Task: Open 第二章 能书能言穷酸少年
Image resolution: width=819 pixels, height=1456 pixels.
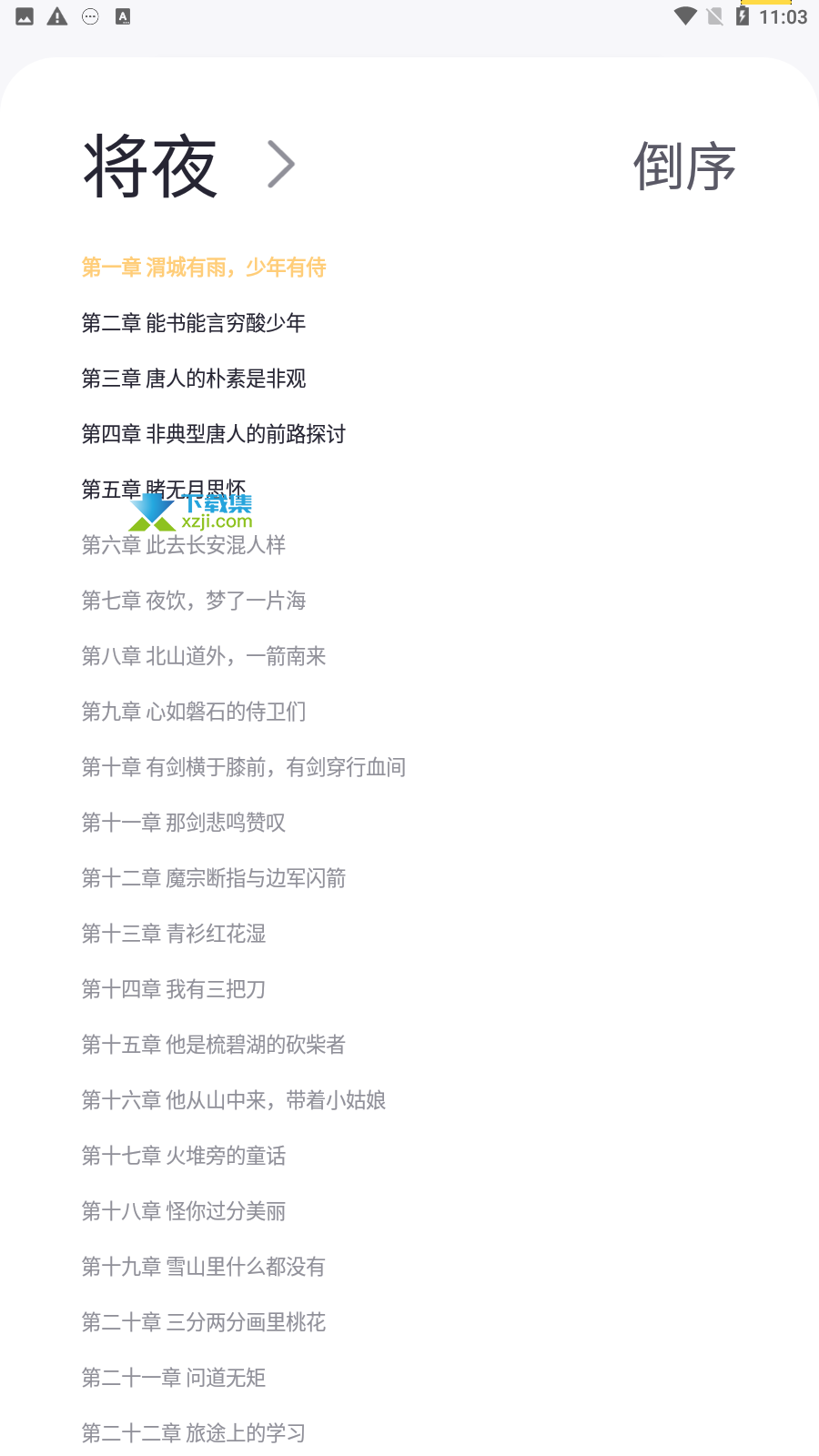Action: tap(194, 323)
